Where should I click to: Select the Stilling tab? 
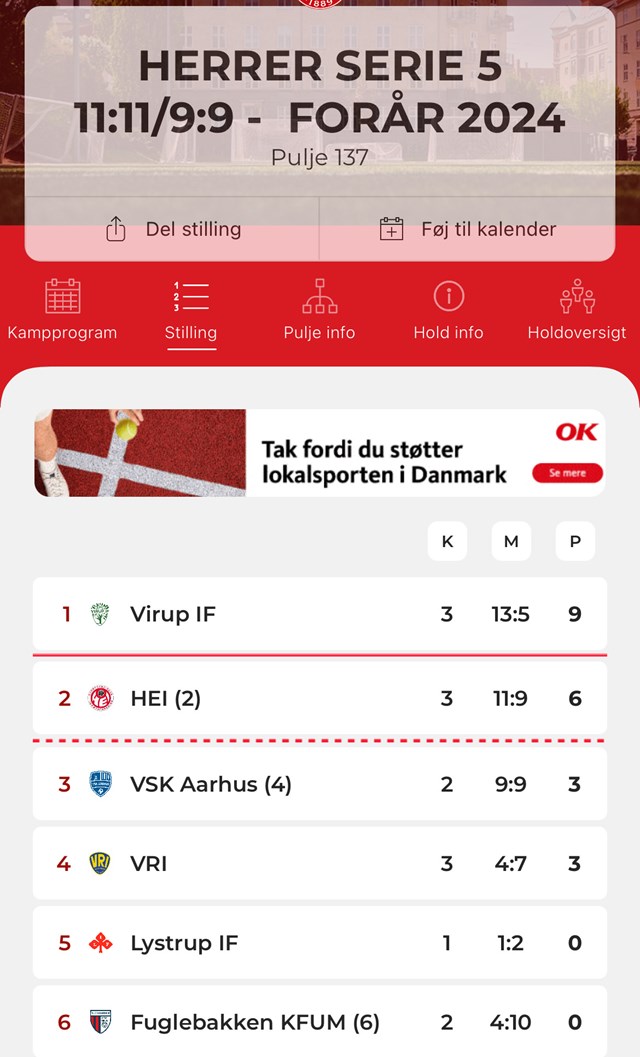pyautogui.click(x=190, y=310)
